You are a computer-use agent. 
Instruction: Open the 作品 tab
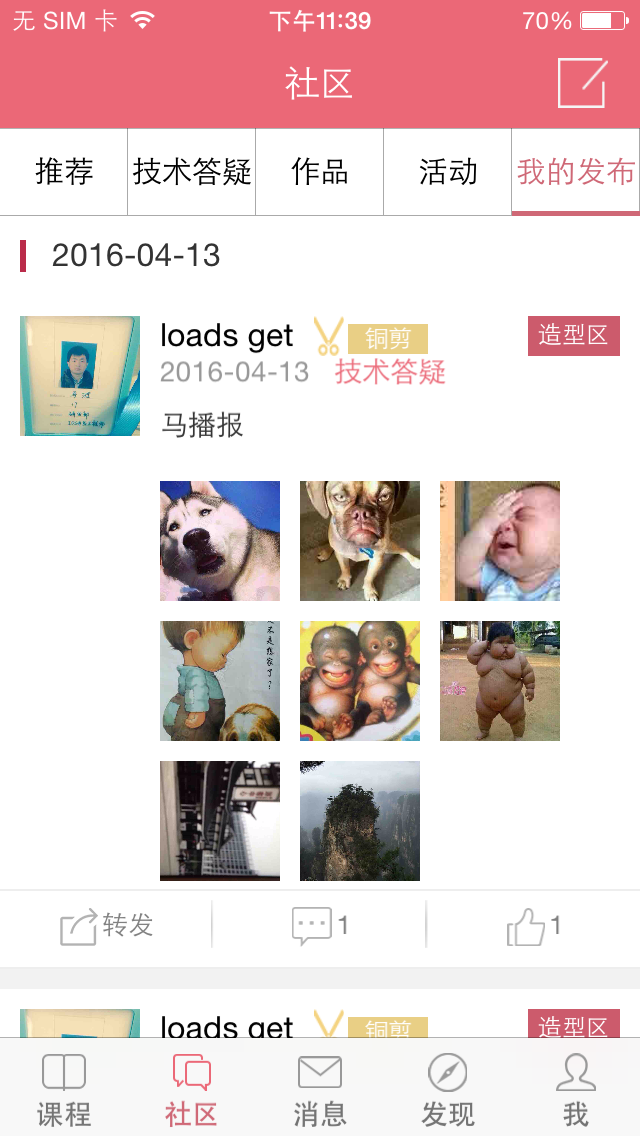pyautogui.click(x=320, y=172)
